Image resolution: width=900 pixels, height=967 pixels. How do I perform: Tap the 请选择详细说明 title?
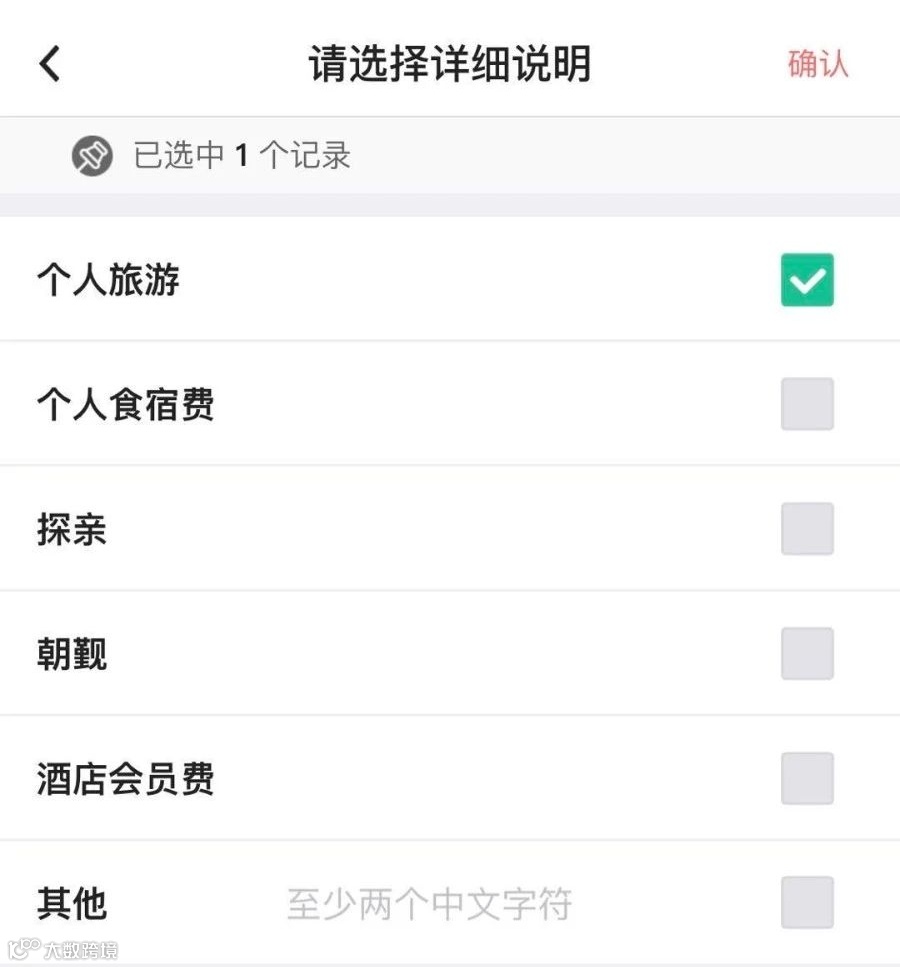tap(450, 62)
